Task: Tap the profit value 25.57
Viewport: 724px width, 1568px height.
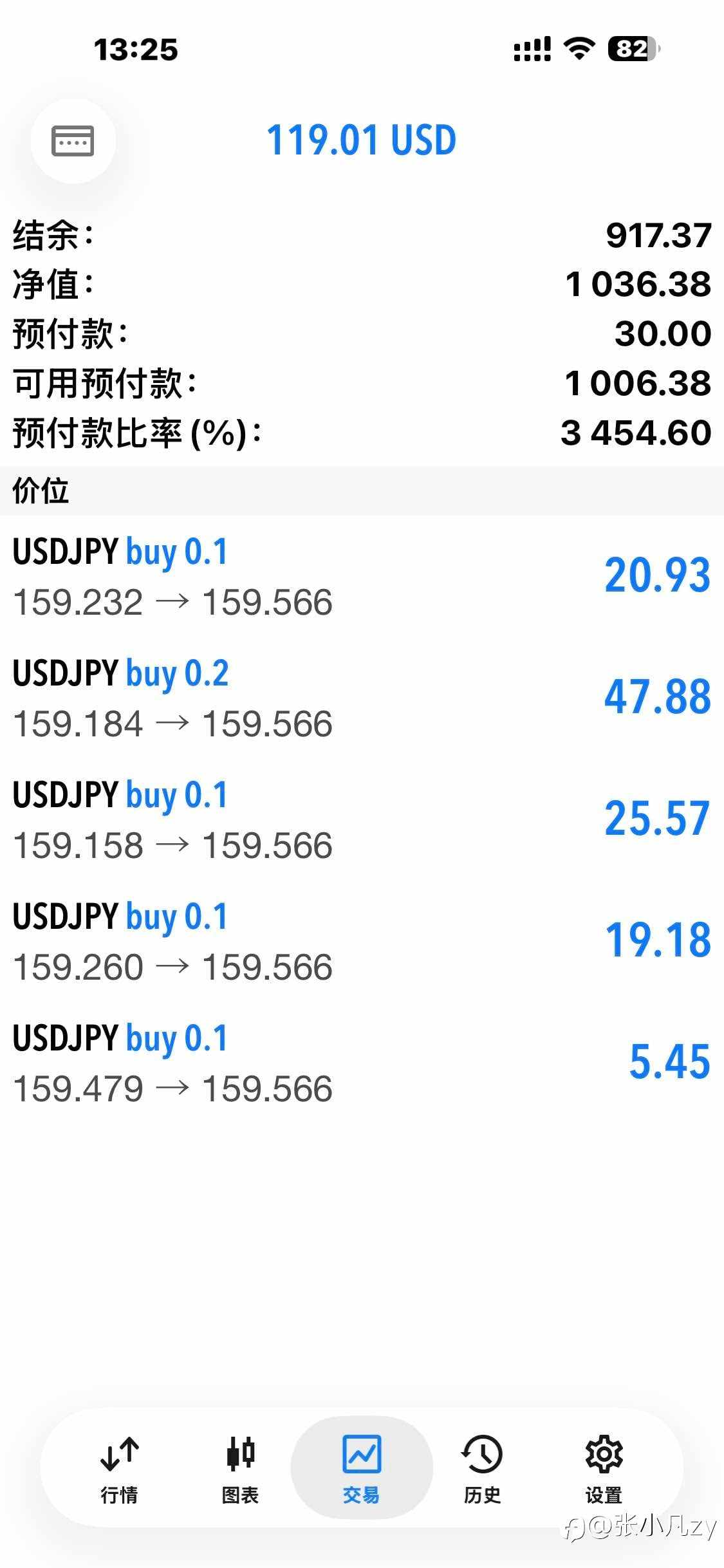Action: point(658,819)
